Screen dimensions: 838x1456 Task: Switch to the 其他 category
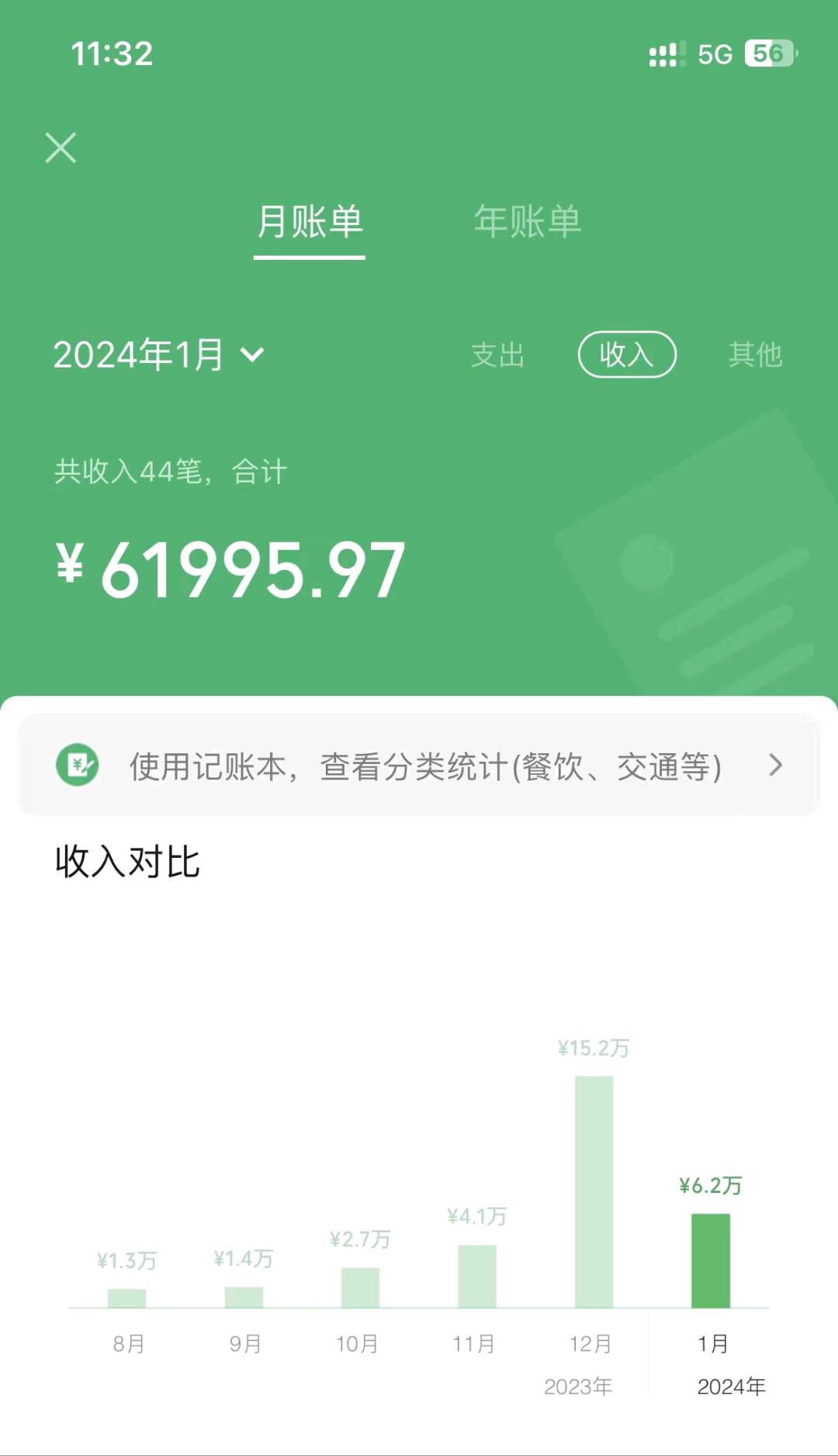pos(754,355)
